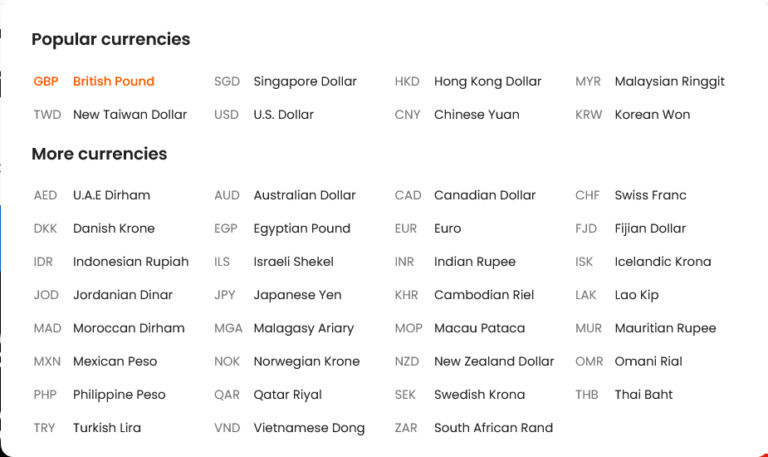
Task: Pick MYR Malaysian Ringgit
Action: [x=650, y=81]
